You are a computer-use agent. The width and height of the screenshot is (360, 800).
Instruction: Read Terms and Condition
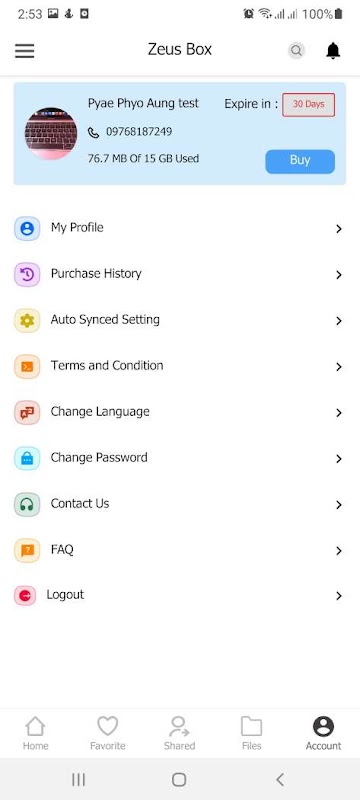click(180, 366)
